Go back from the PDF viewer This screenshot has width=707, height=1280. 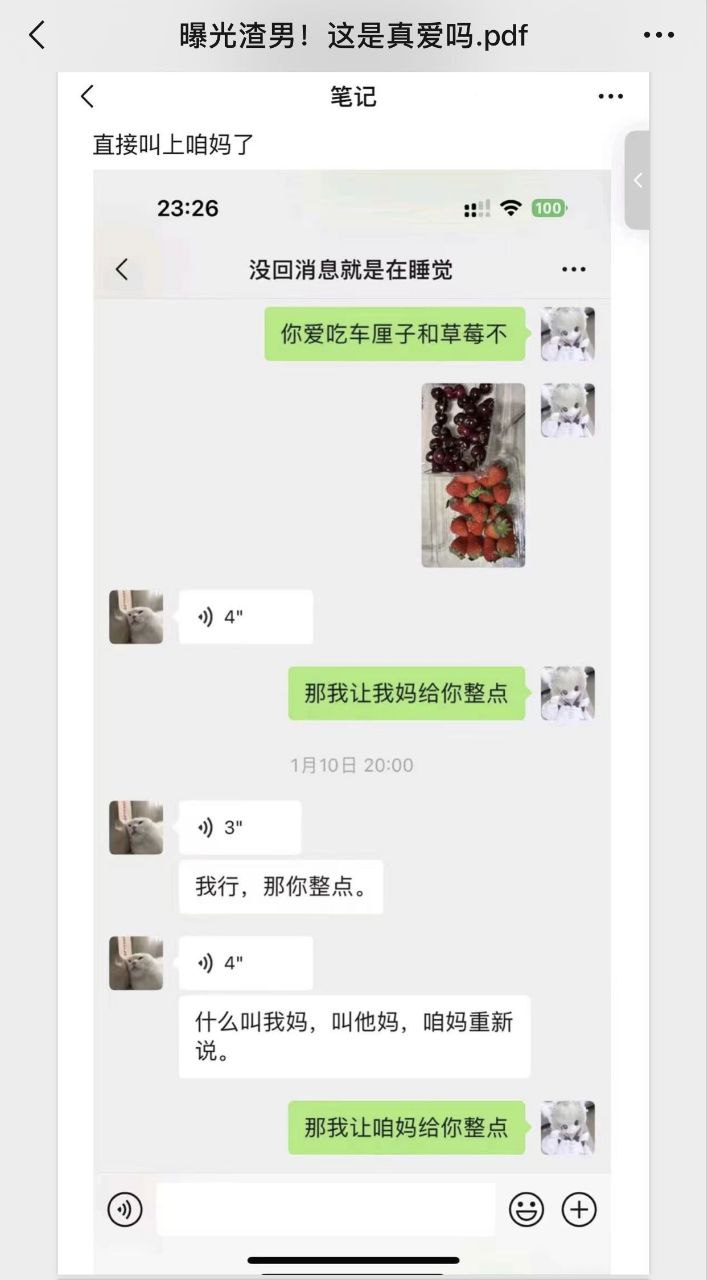[37, 36]
